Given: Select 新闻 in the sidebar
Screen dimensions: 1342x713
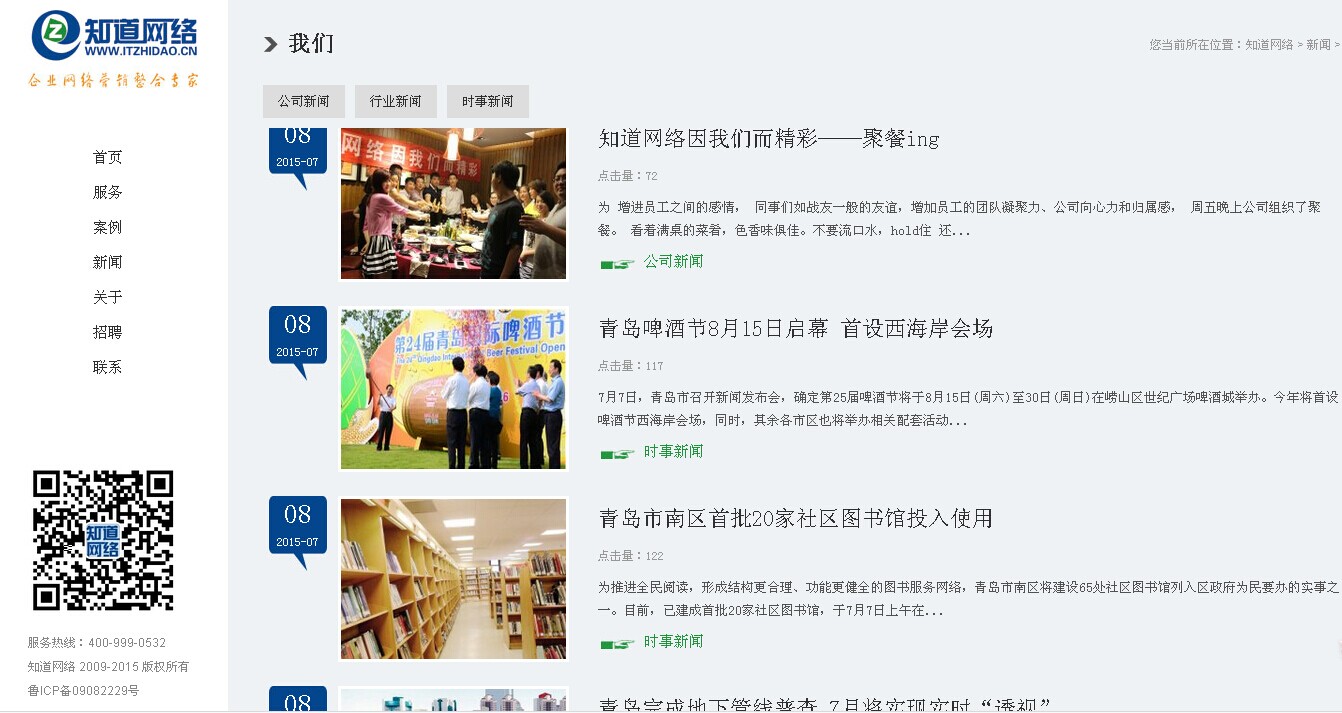Looking at the screenshot, I should (107, 262).
